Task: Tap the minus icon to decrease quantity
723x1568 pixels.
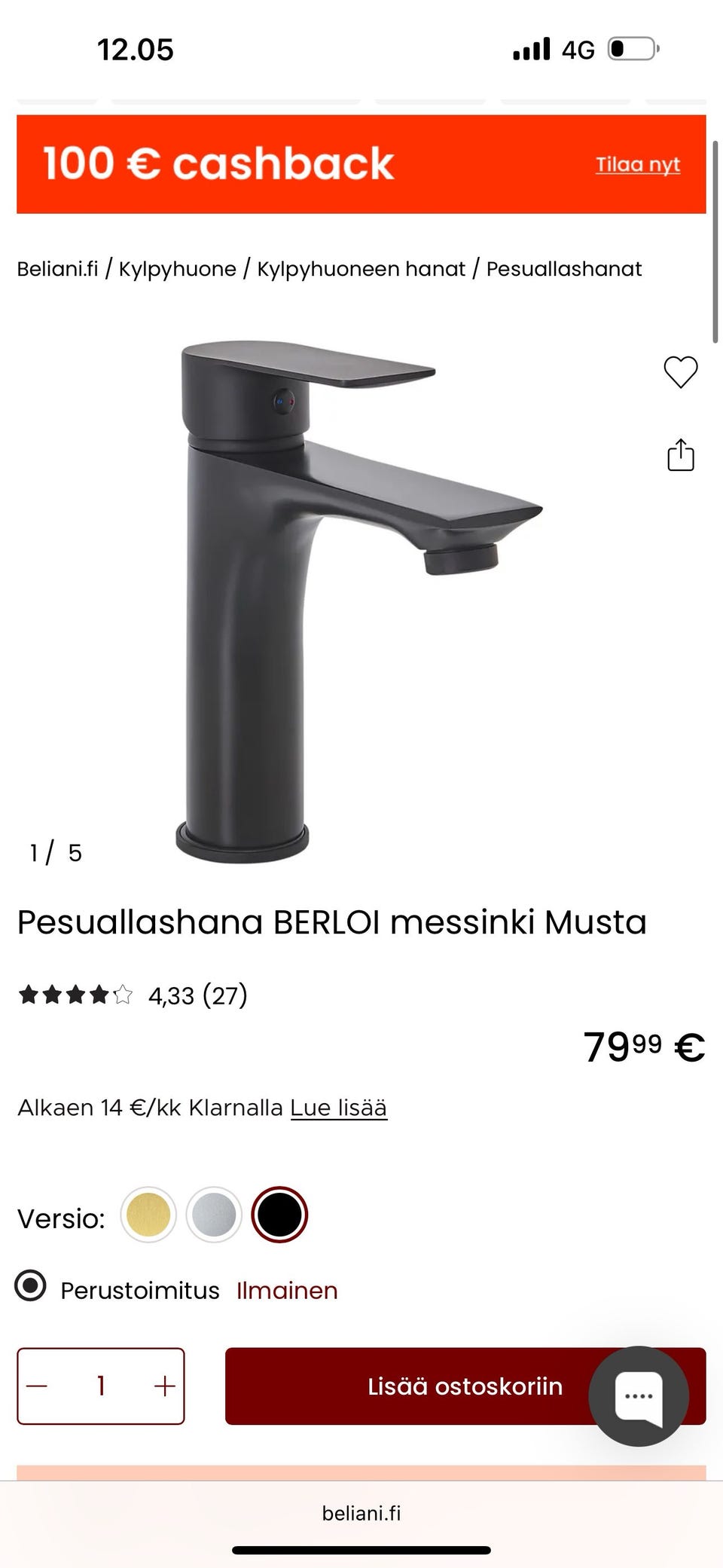Action: tap(36, 1386)
